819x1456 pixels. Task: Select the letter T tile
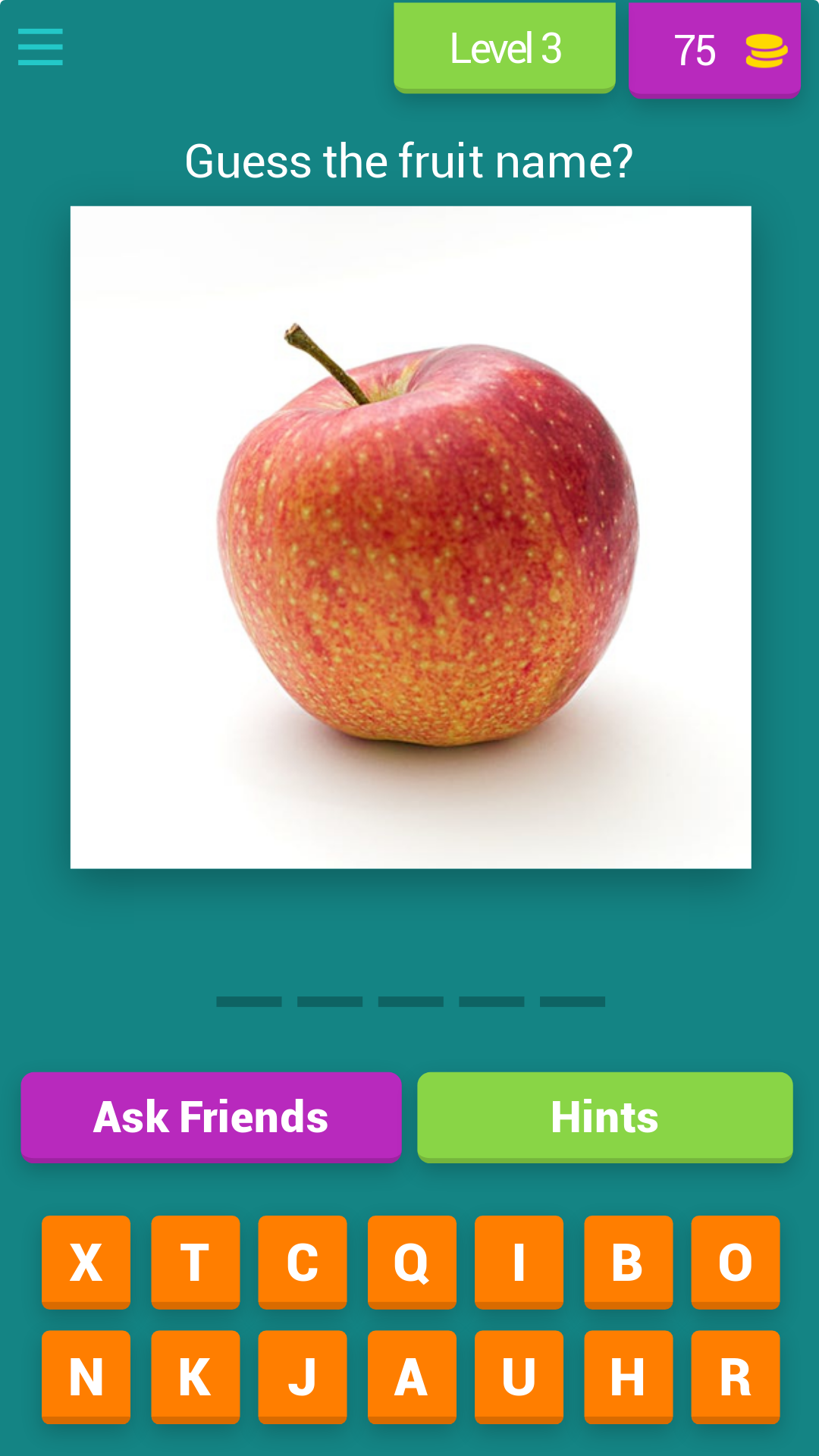click(x=195, y=1262)
